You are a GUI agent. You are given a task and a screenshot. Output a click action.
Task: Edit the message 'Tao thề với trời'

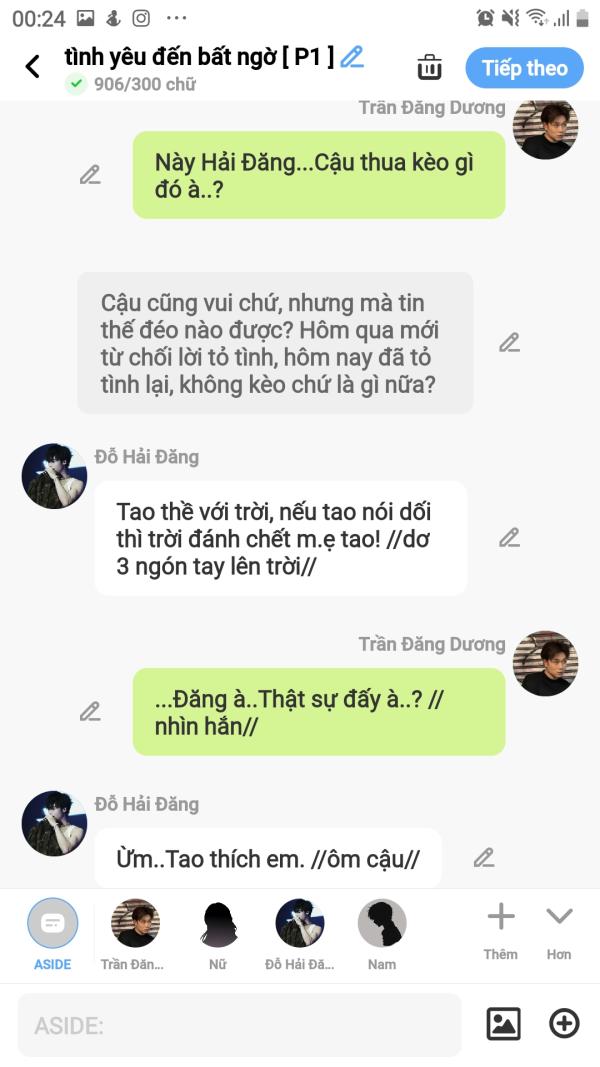(509, 538)
